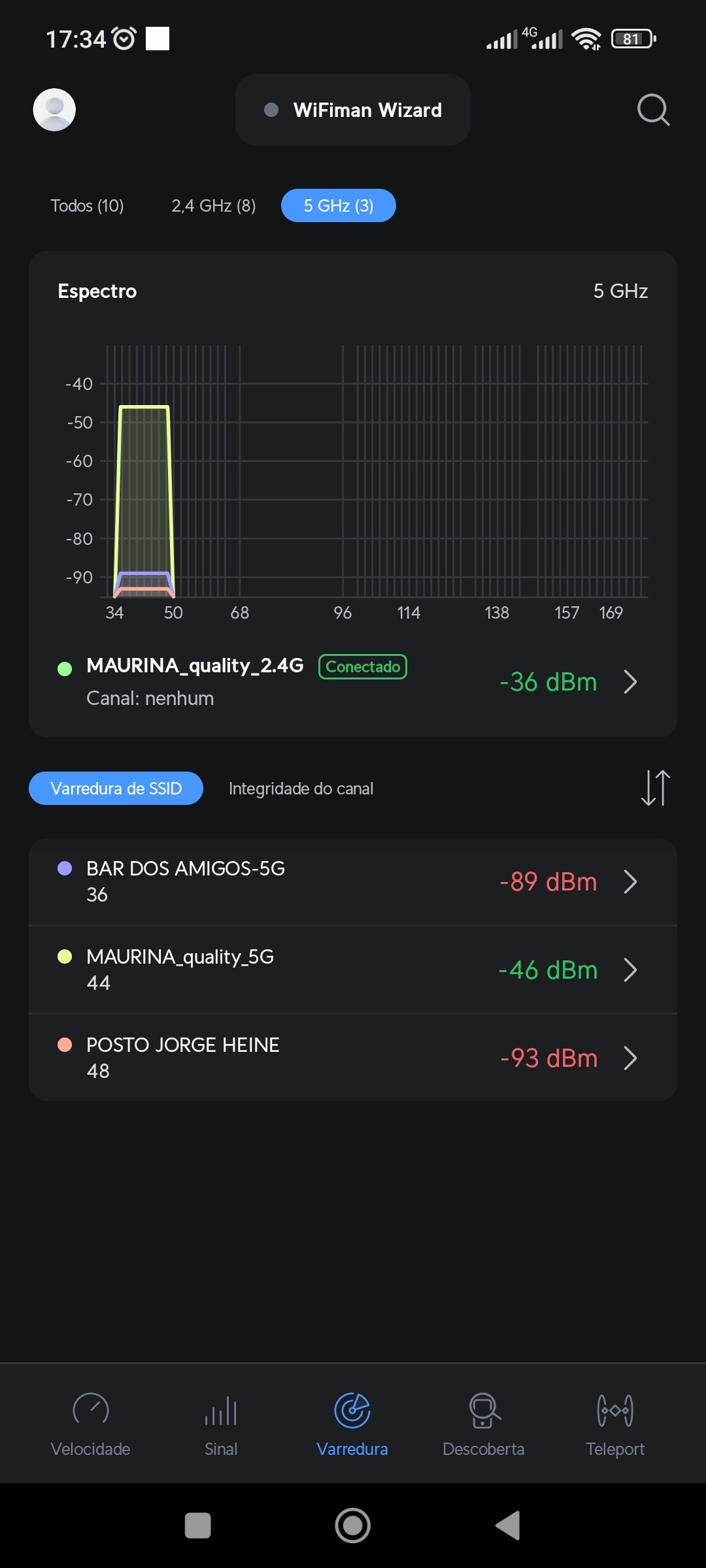View MAURINA_quality_5G network details
Viewport: 706px width, 1568px height.
[x=353, y=970]
